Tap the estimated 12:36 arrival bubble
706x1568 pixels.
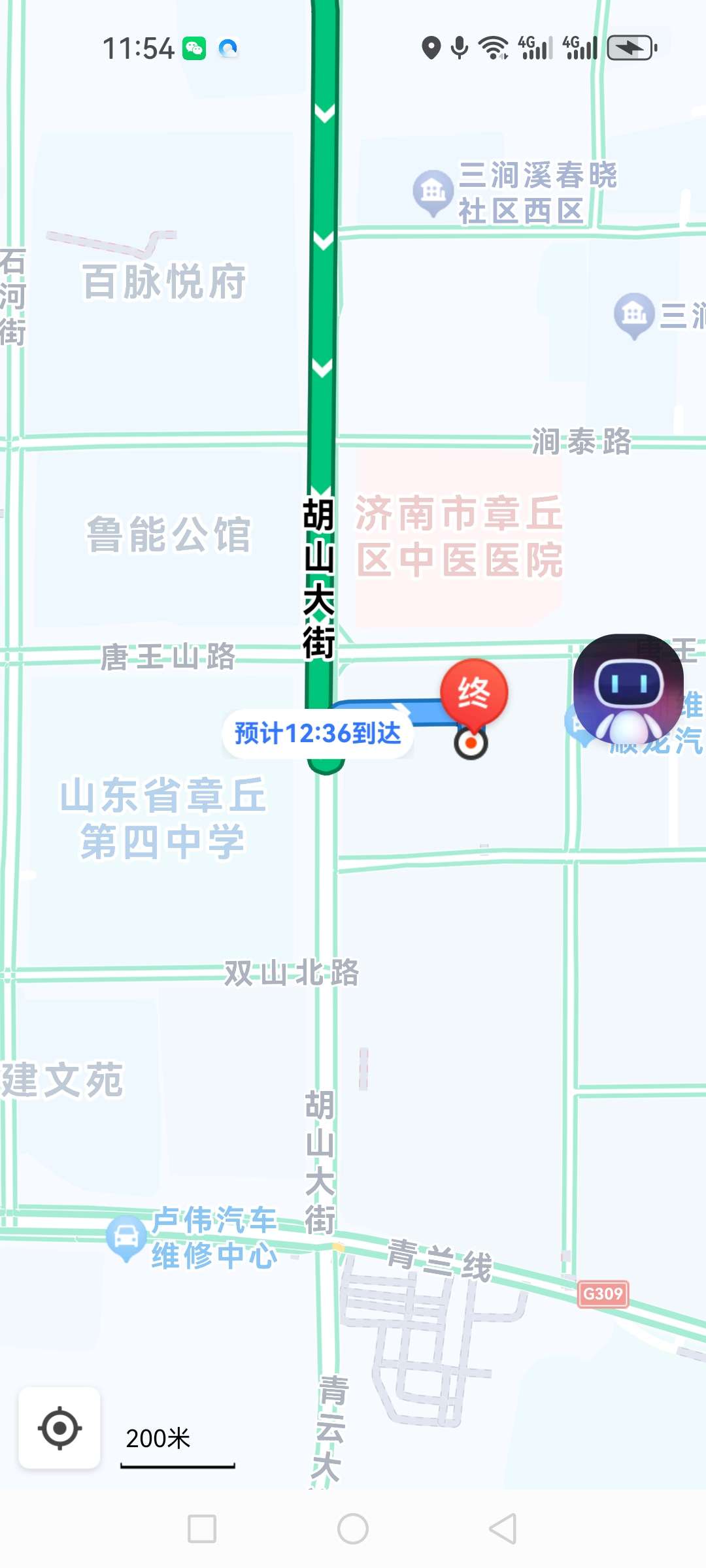318,733
